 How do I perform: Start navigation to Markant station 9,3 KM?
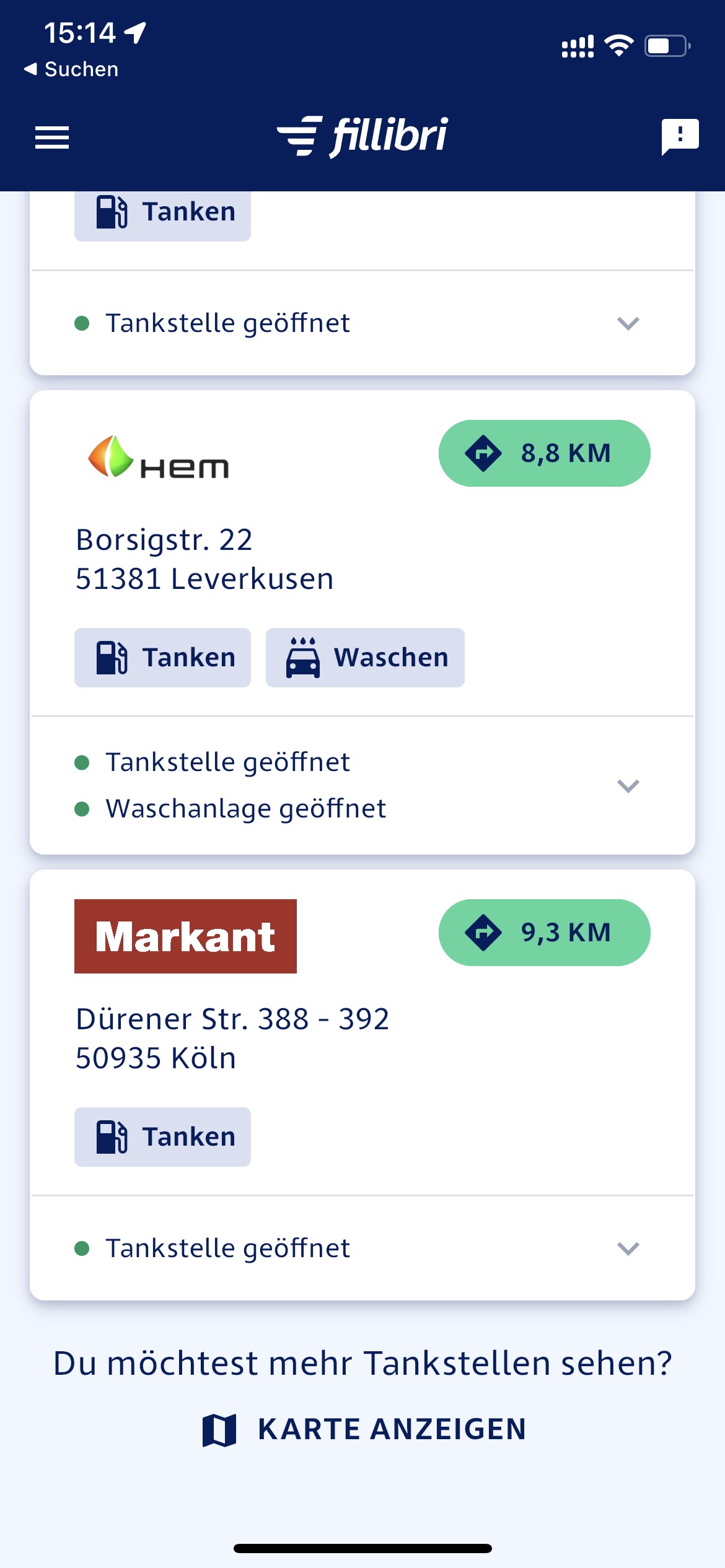544,933
